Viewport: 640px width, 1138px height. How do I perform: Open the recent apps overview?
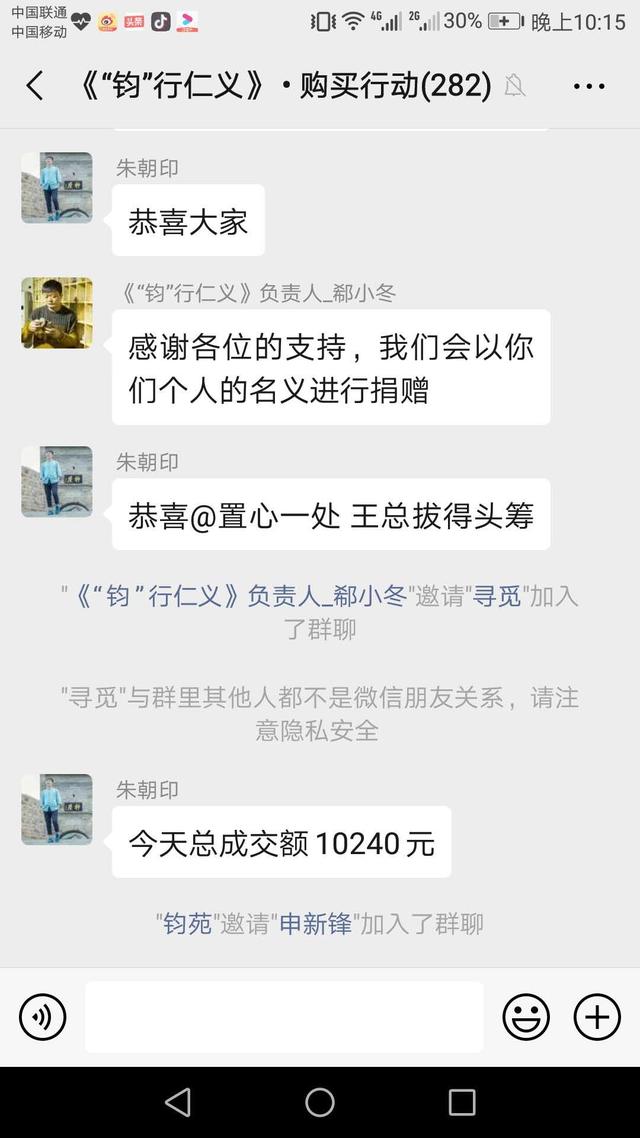pyautogui.click(x=462, y=1102)
